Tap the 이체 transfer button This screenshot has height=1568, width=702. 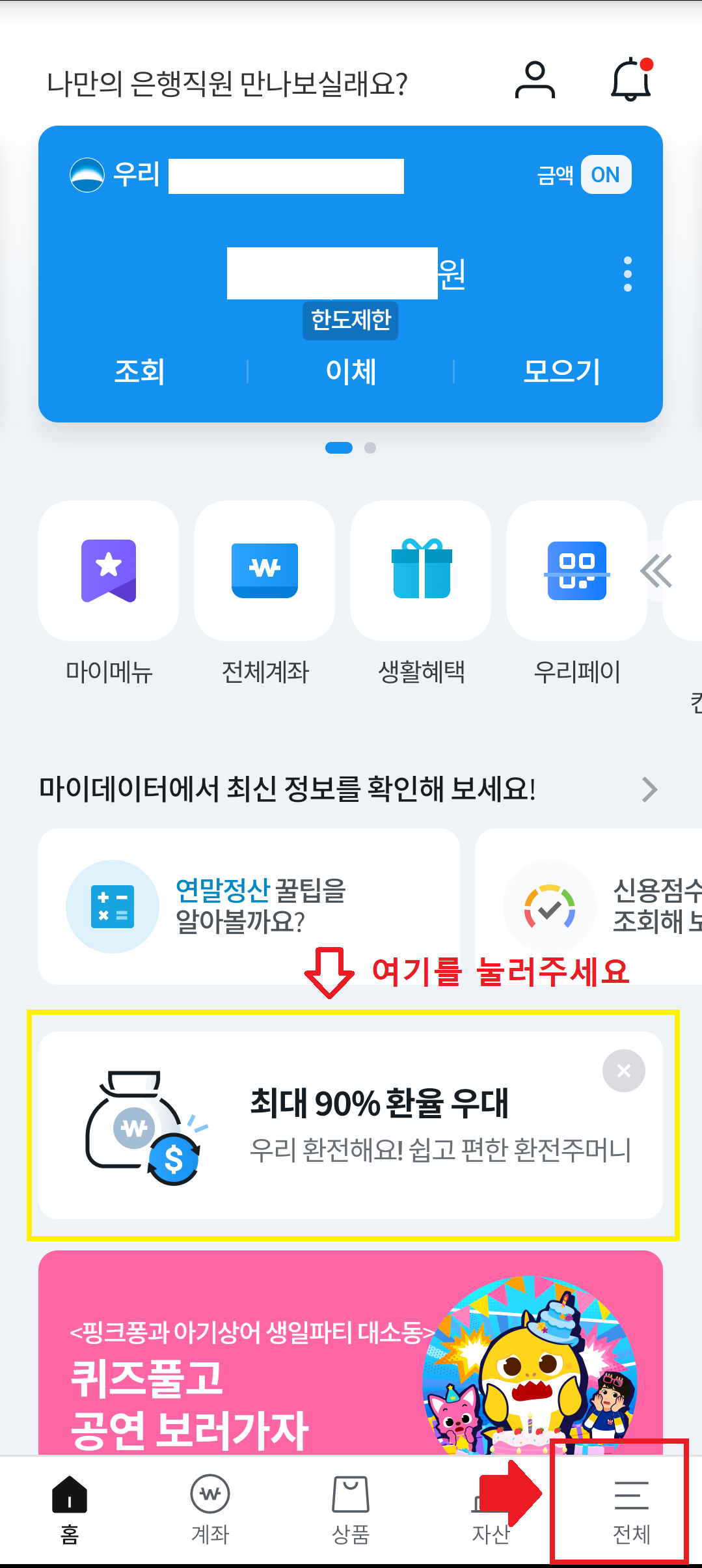[350, 371]
